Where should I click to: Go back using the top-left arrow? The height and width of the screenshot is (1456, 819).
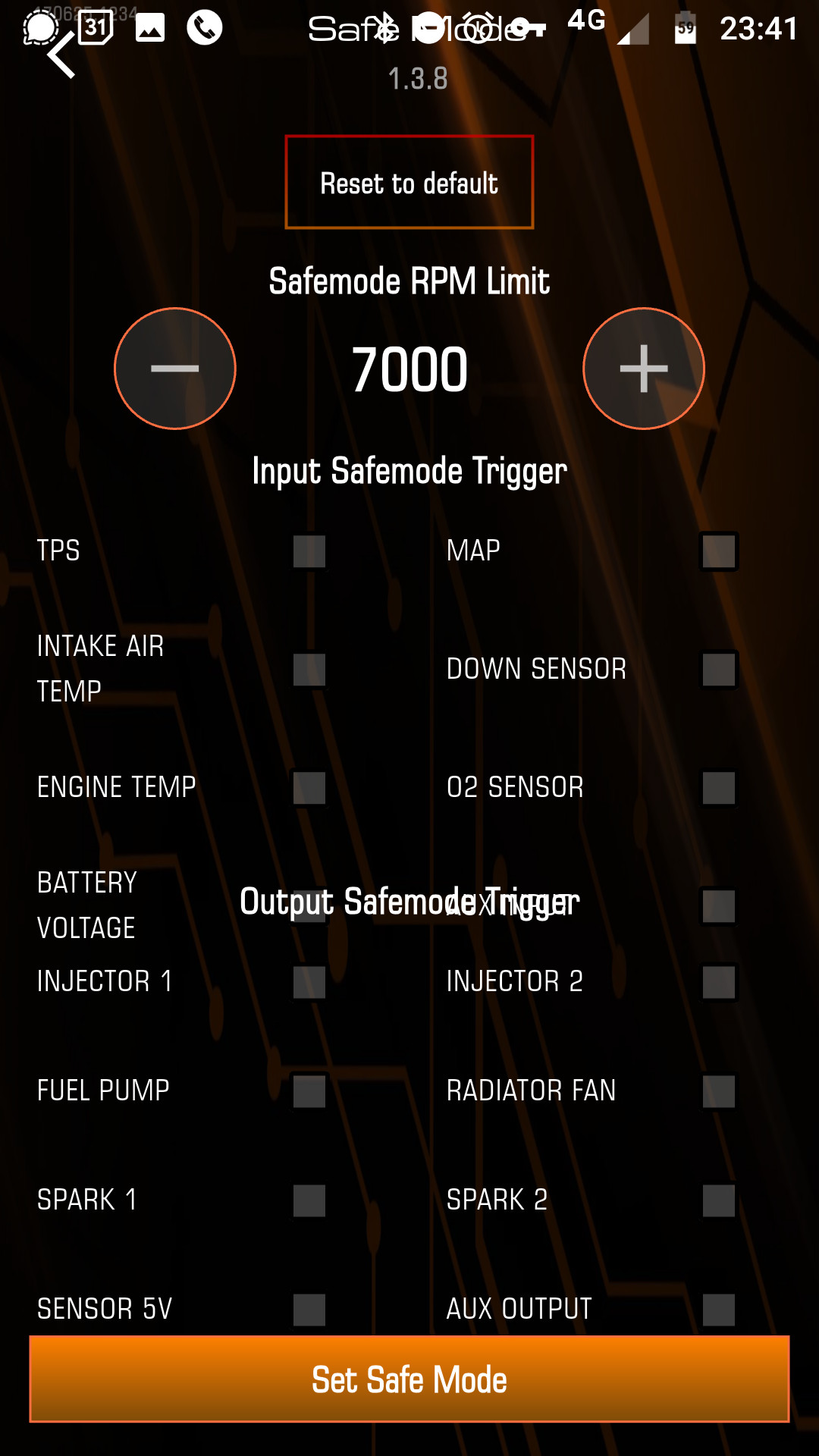(61, 55)
